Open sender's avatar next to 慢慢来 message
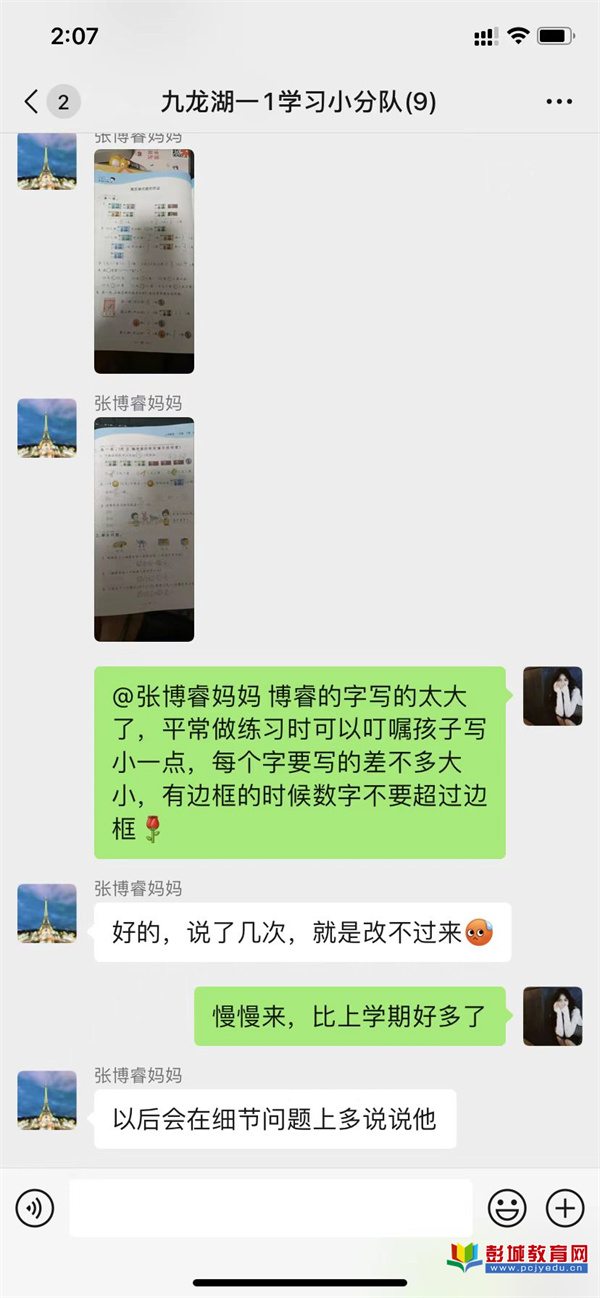This screenshot has width=600, height=1298. (552, 1016)
